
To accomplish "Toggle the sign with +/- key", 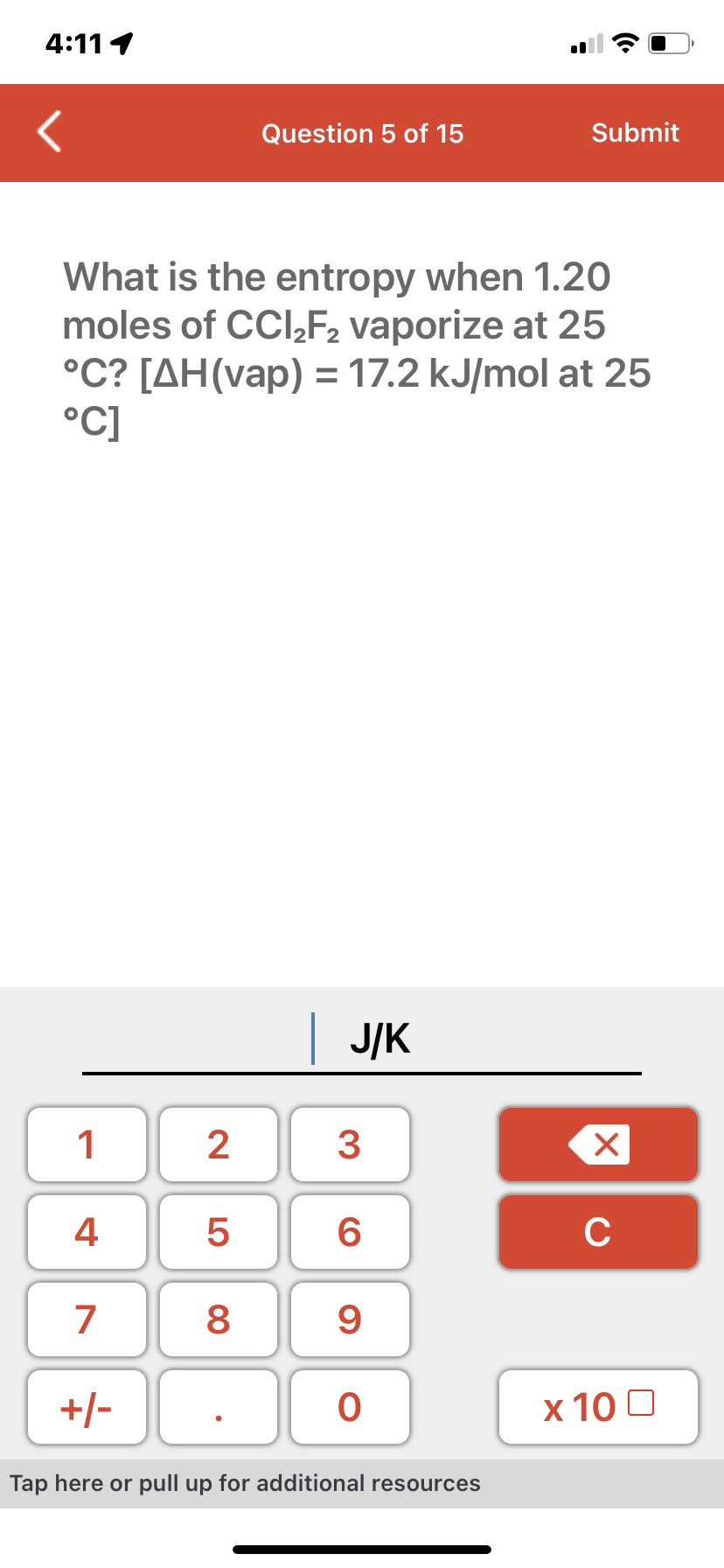I will pos(87,1407).
